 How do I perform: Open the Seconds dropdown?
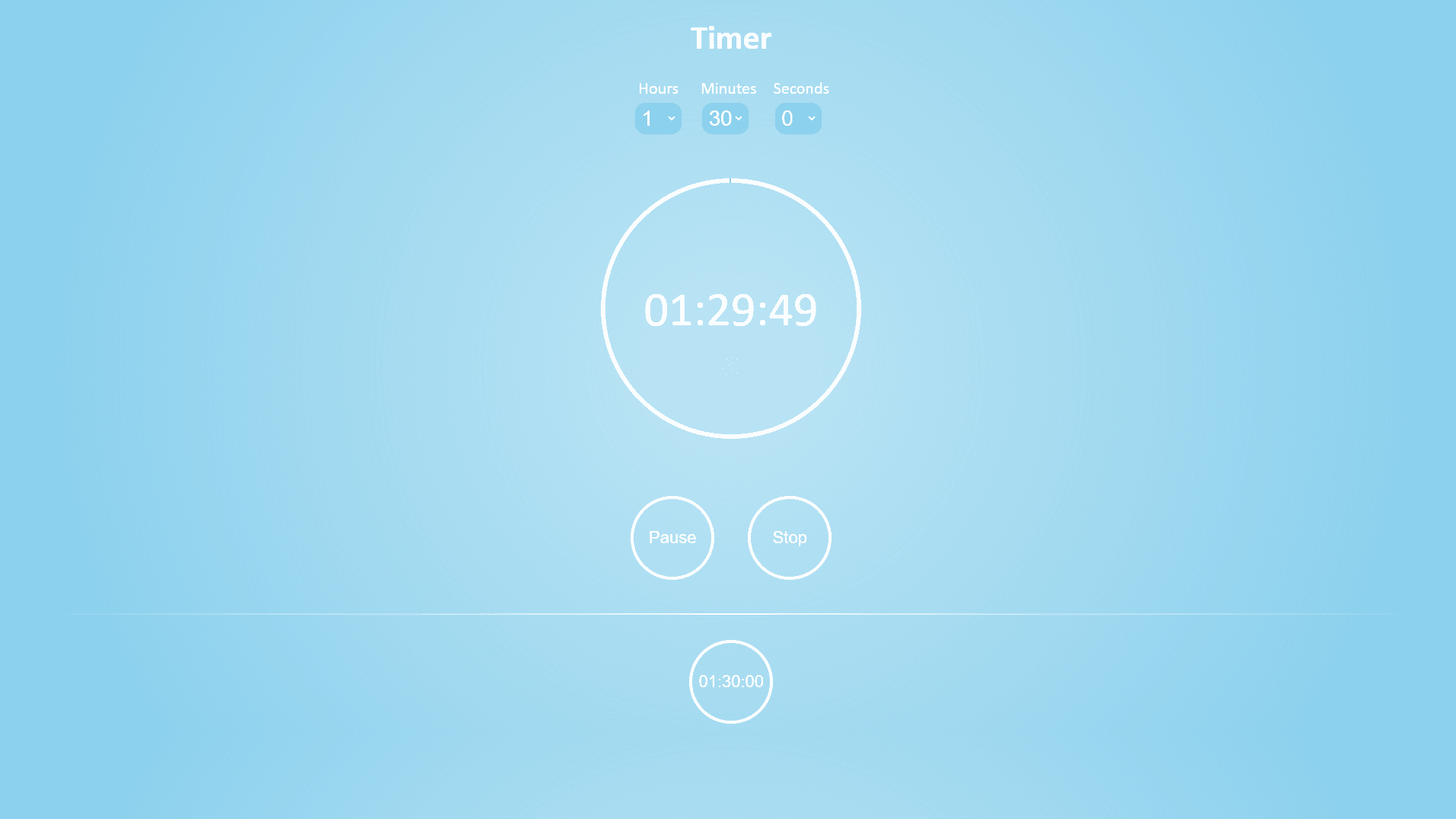point(798,119)
